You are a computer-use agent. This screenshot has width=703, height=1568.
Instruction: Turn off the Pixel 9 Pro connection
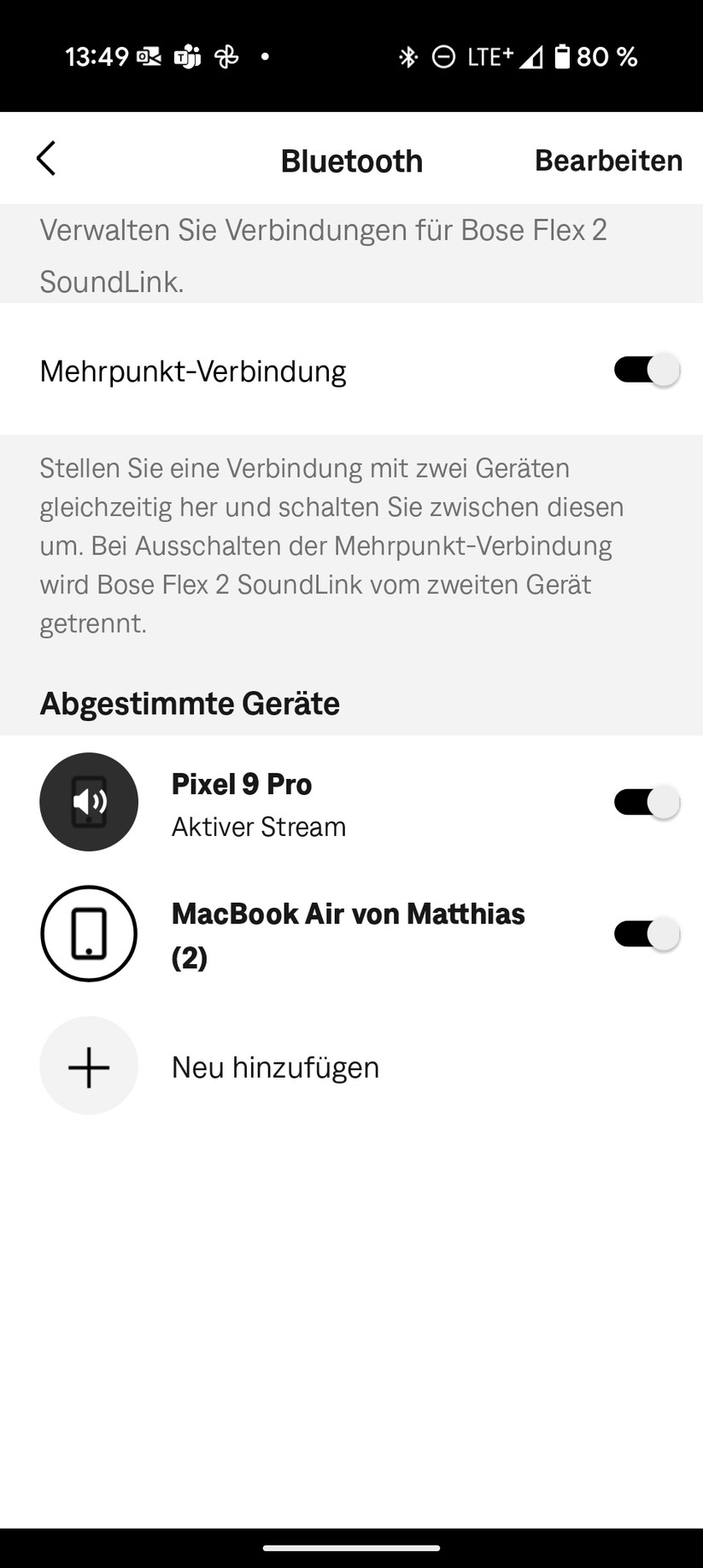[646, 802]
